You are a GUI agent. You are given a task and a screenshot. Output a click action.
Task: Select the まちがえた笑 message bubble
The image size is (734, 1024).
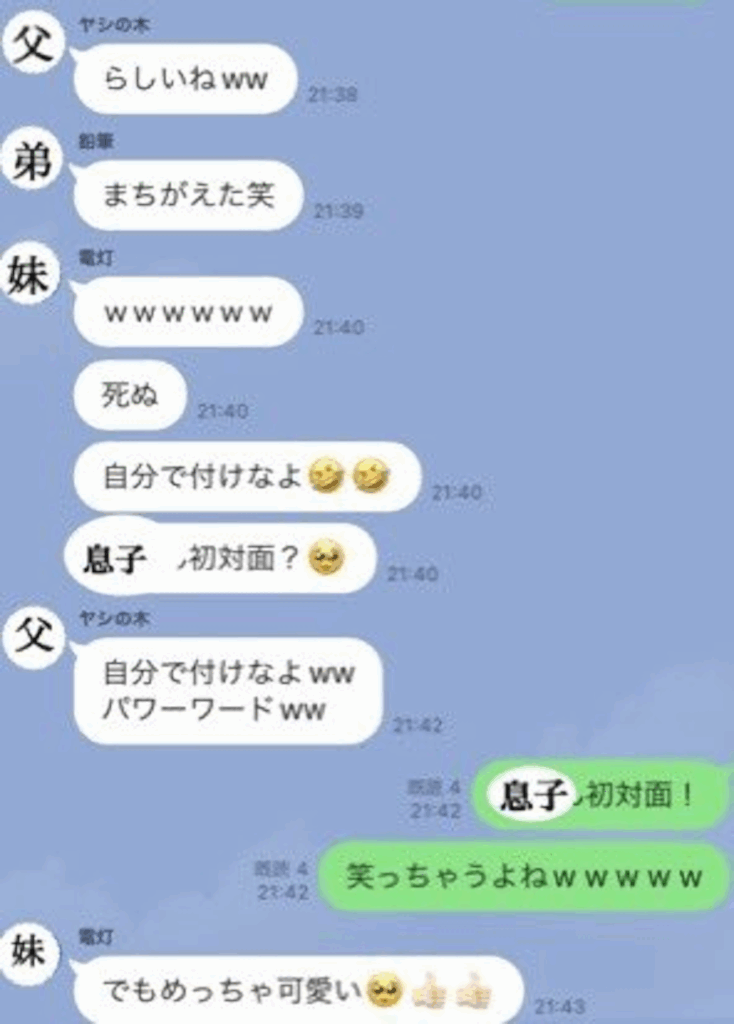tap(186, 194)
